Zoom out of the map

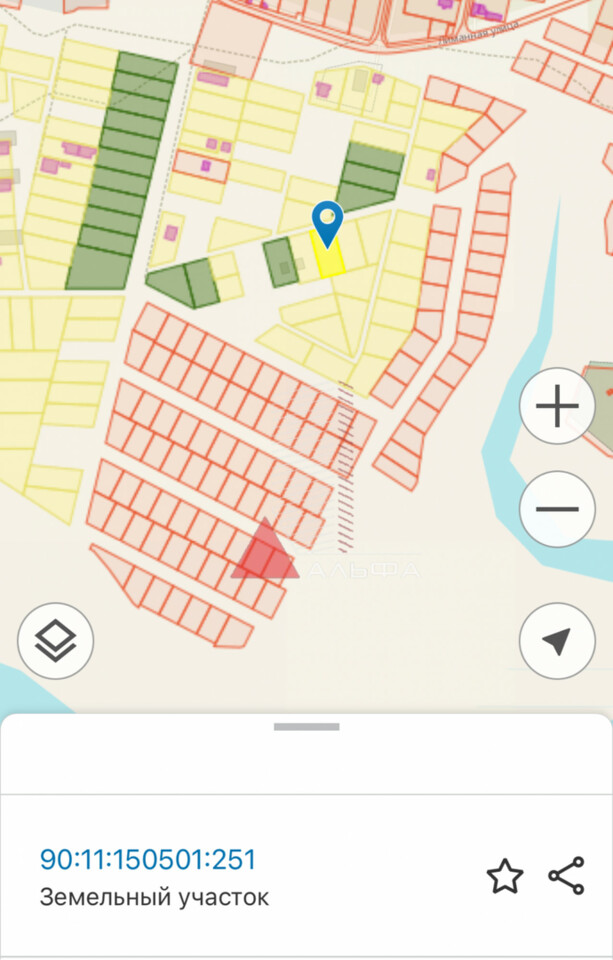(x=557, y=509)
